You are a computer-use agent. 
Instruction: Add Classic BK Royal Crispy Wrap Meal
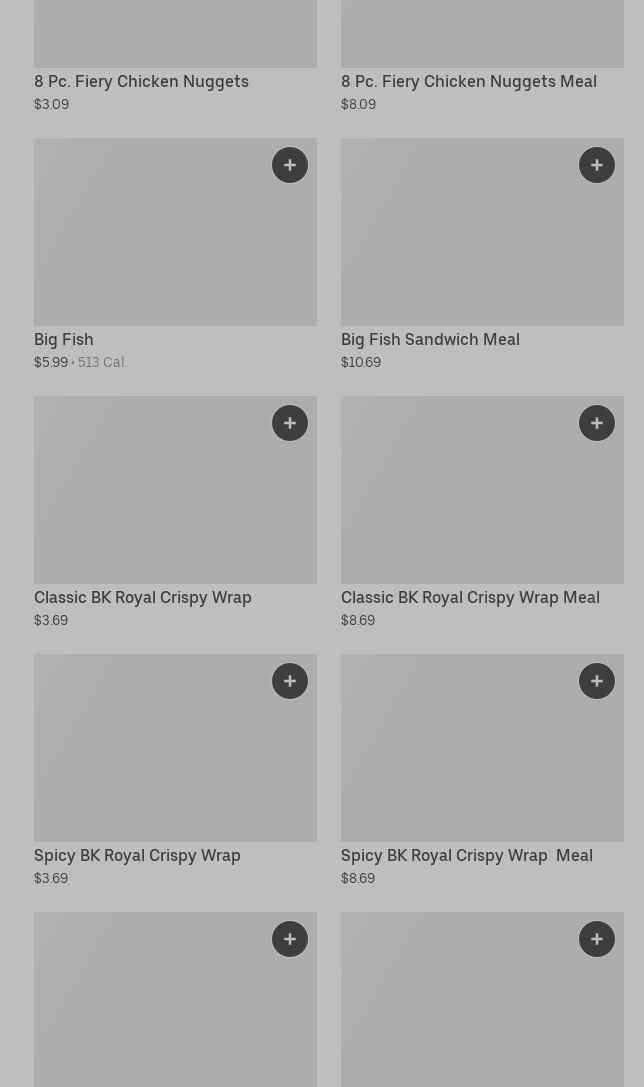(x=597, y=423)
